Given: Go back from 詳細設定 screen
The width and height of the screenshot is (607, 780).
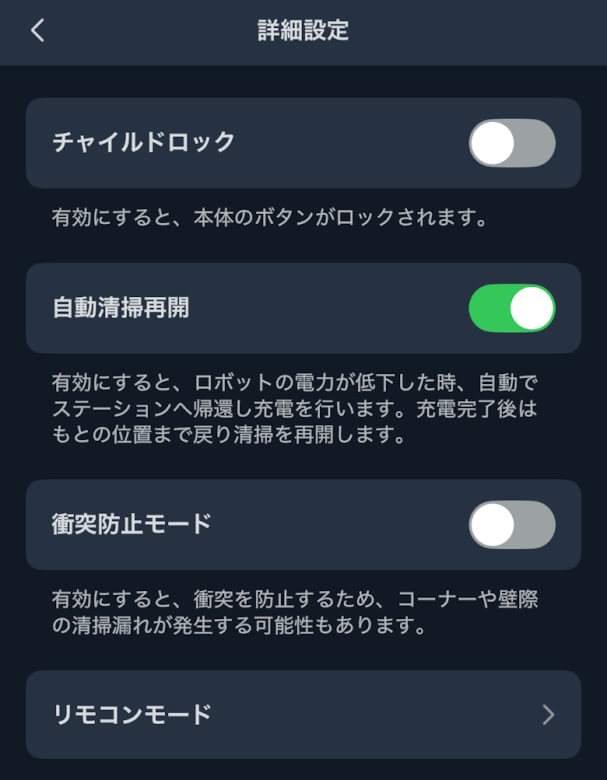Looking at the screenshot, I should (x=38, y=30).
